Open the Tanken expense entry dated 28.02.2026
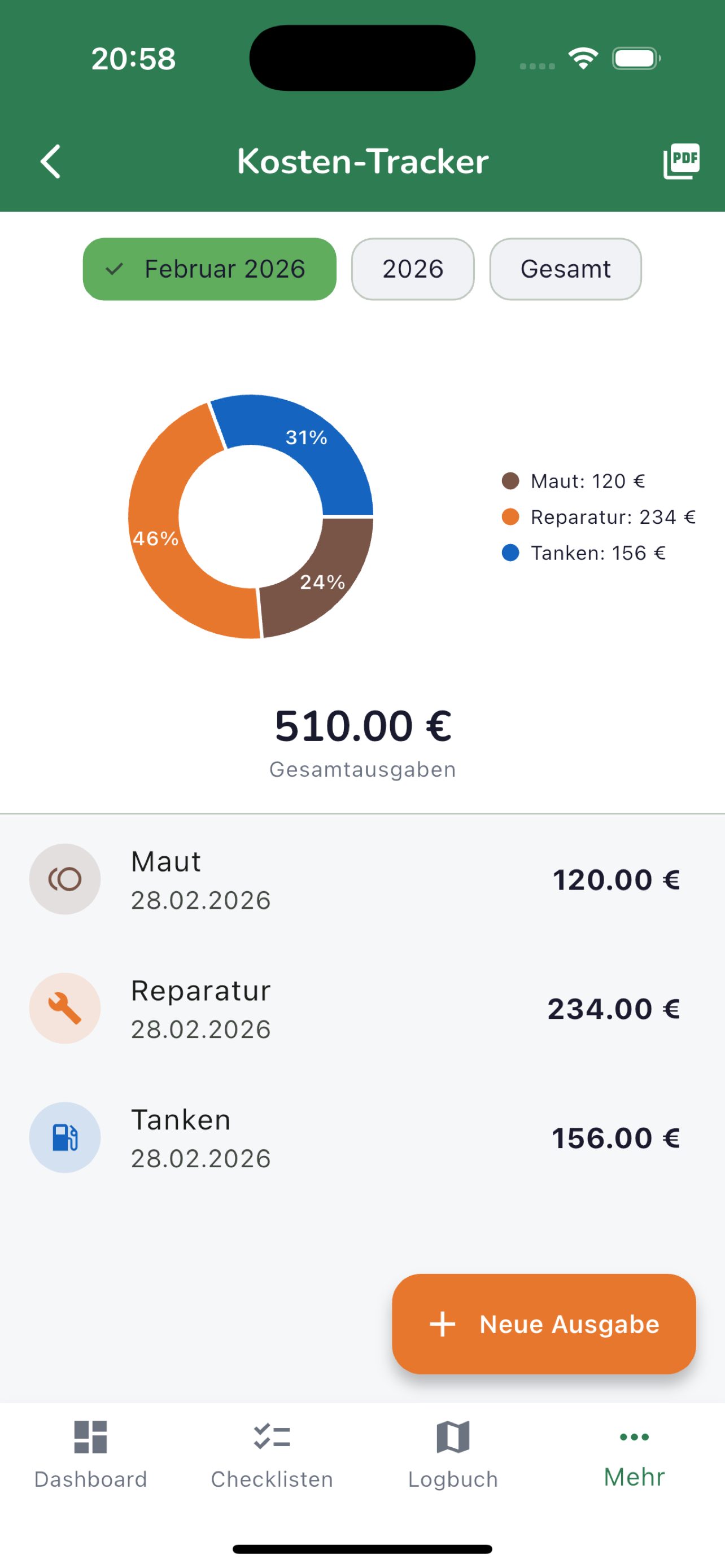This screenshot has width=725, height=1568. 362,1137
